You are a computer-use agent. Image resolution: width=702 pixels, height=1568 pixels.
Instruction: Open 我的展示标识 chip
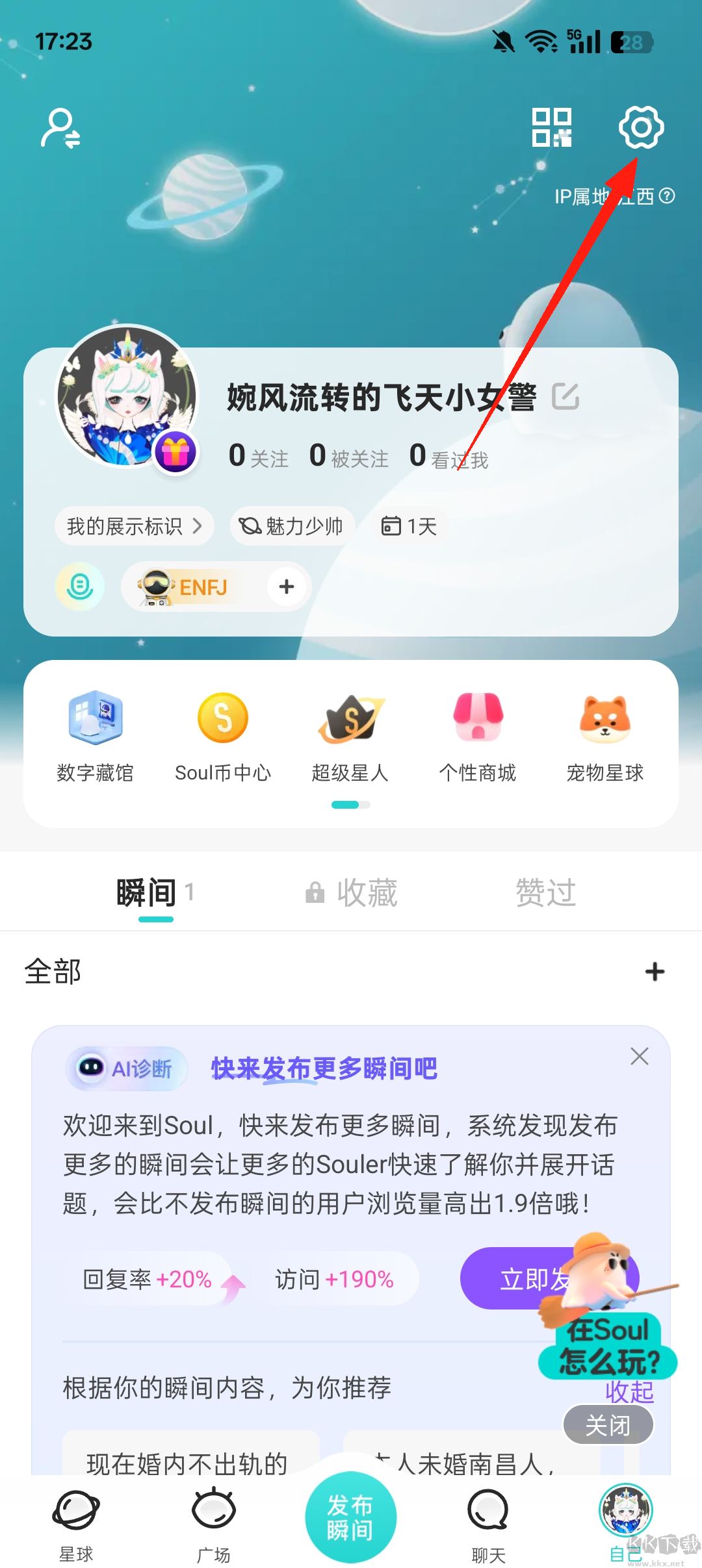pyautogui.click(x=135, y=526)
